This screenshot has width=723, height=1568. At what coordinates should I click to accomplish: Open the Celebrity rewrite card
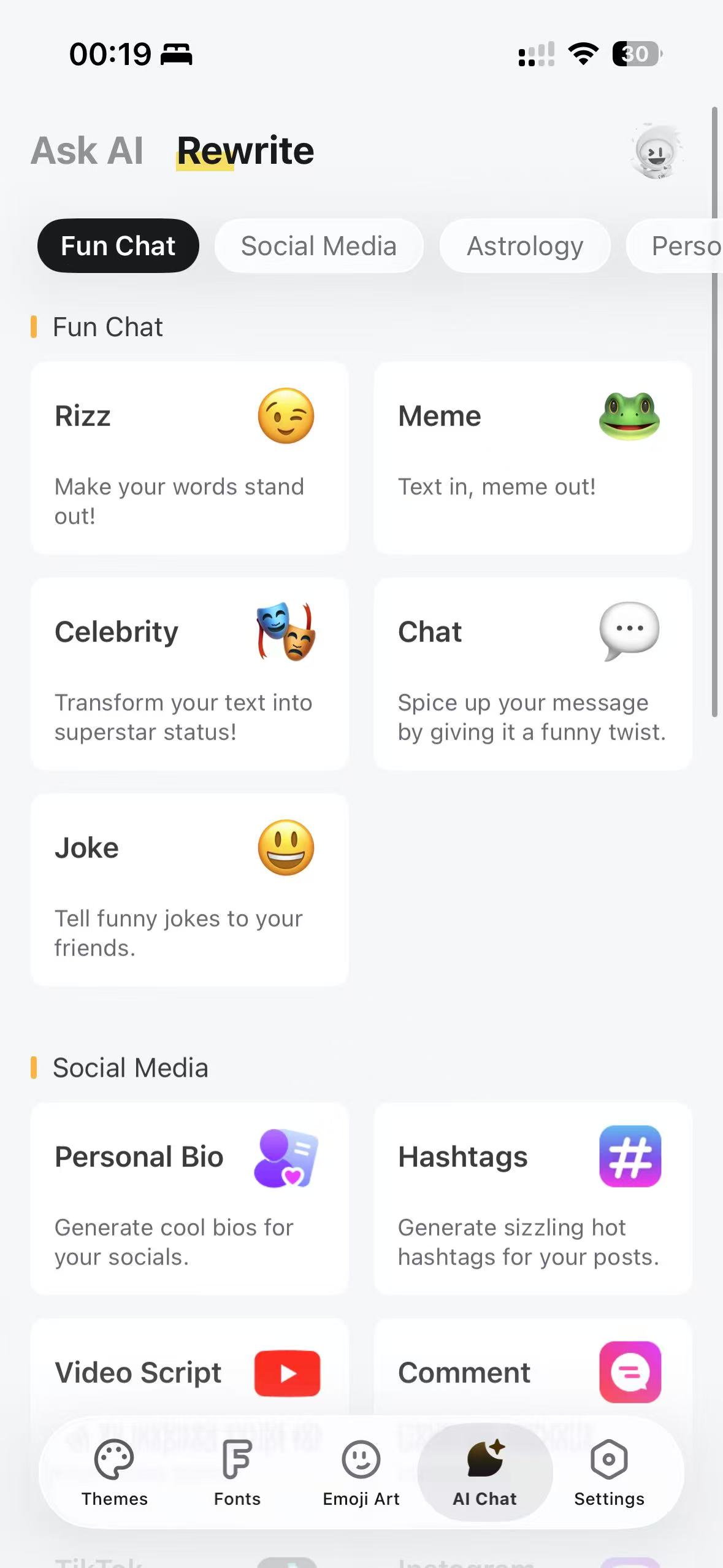pyautogui.click(x=188, y=673)
